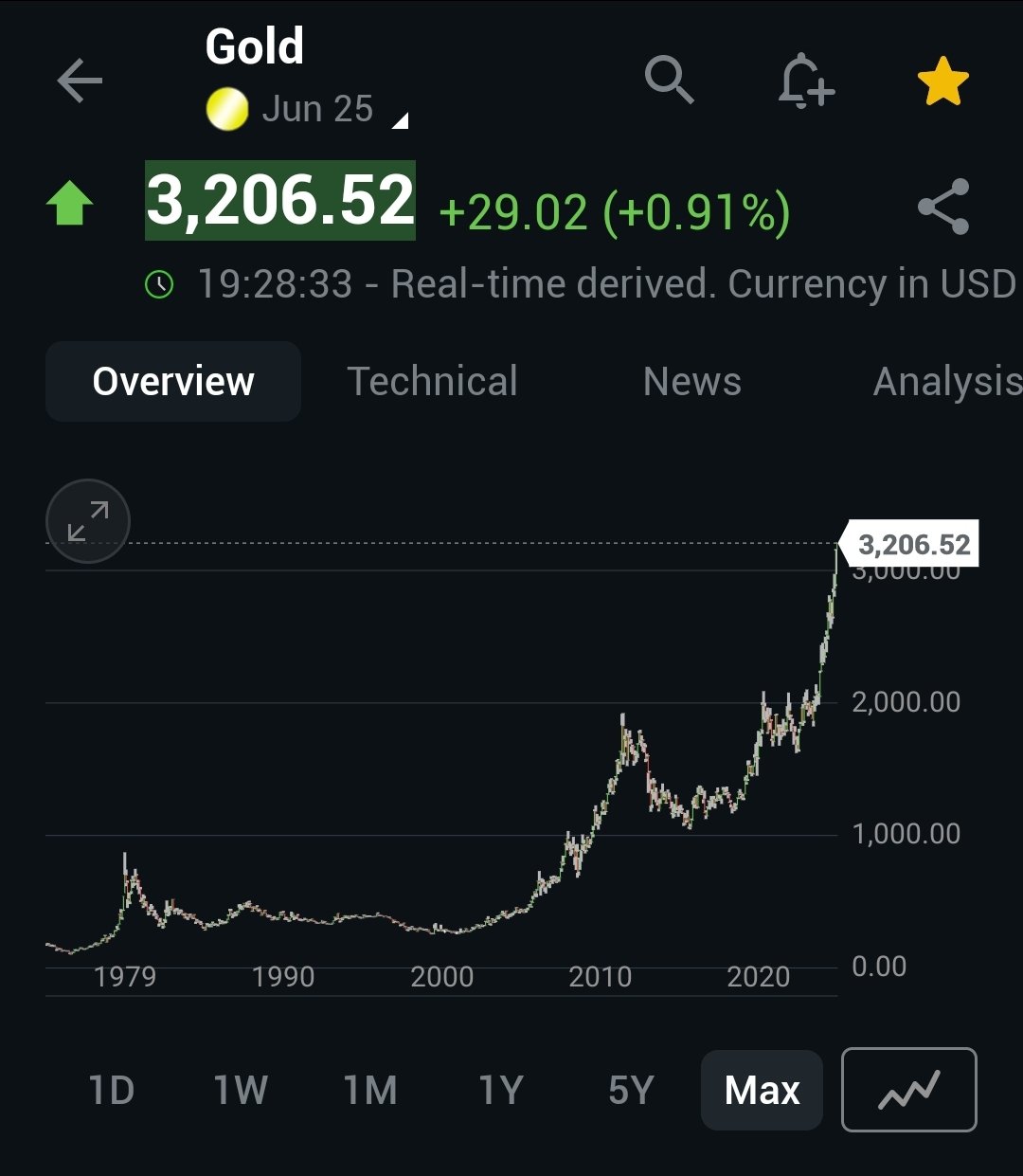The image size is (1023, 1176).
Task: Open the search magnifier
Action: [670, 80]
